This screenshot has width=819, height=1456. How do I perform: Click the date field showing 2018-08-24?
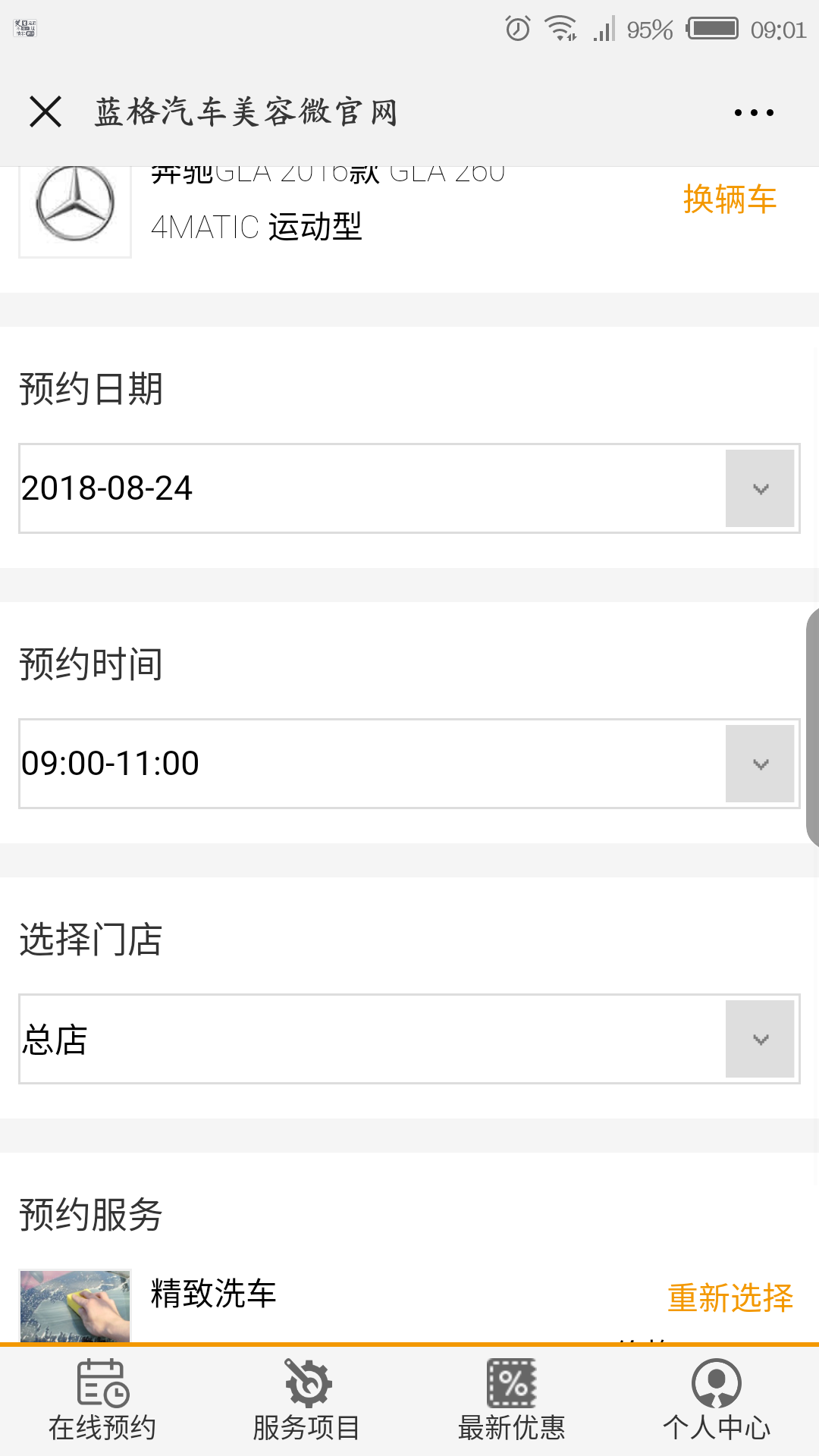[303, 488]
